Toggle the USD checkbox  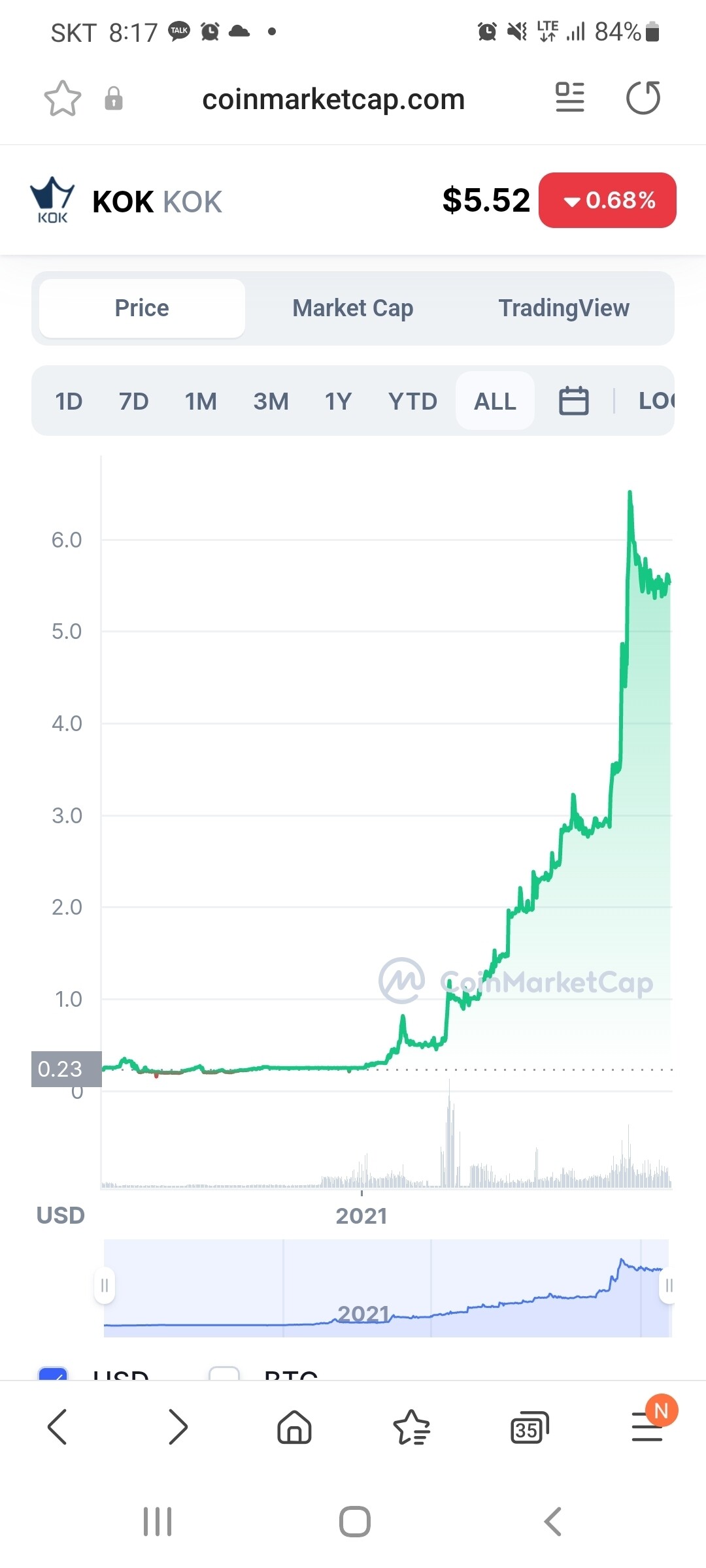(54, 1373)
